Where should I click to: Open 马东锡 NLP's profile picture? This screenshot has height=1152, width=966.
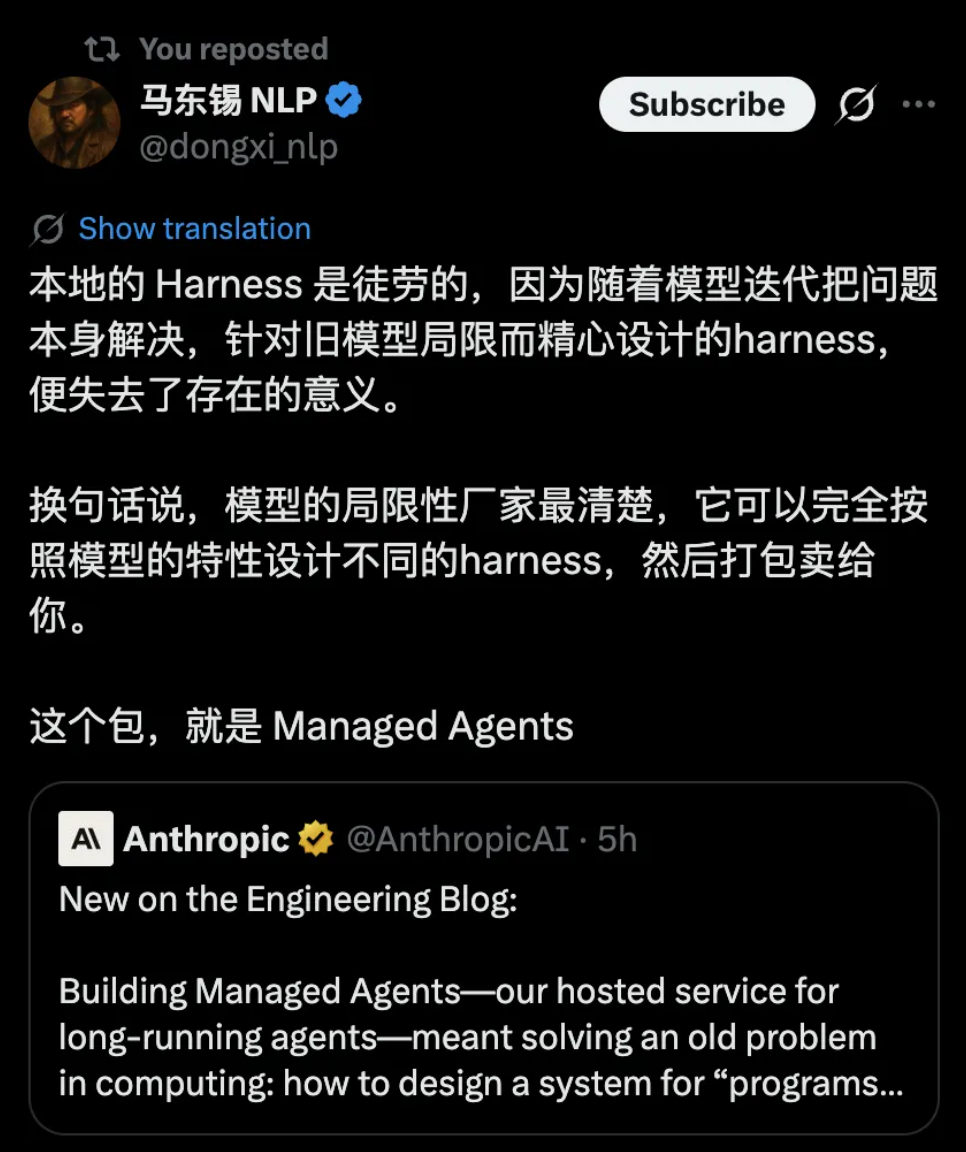click(x=74, y=122)
